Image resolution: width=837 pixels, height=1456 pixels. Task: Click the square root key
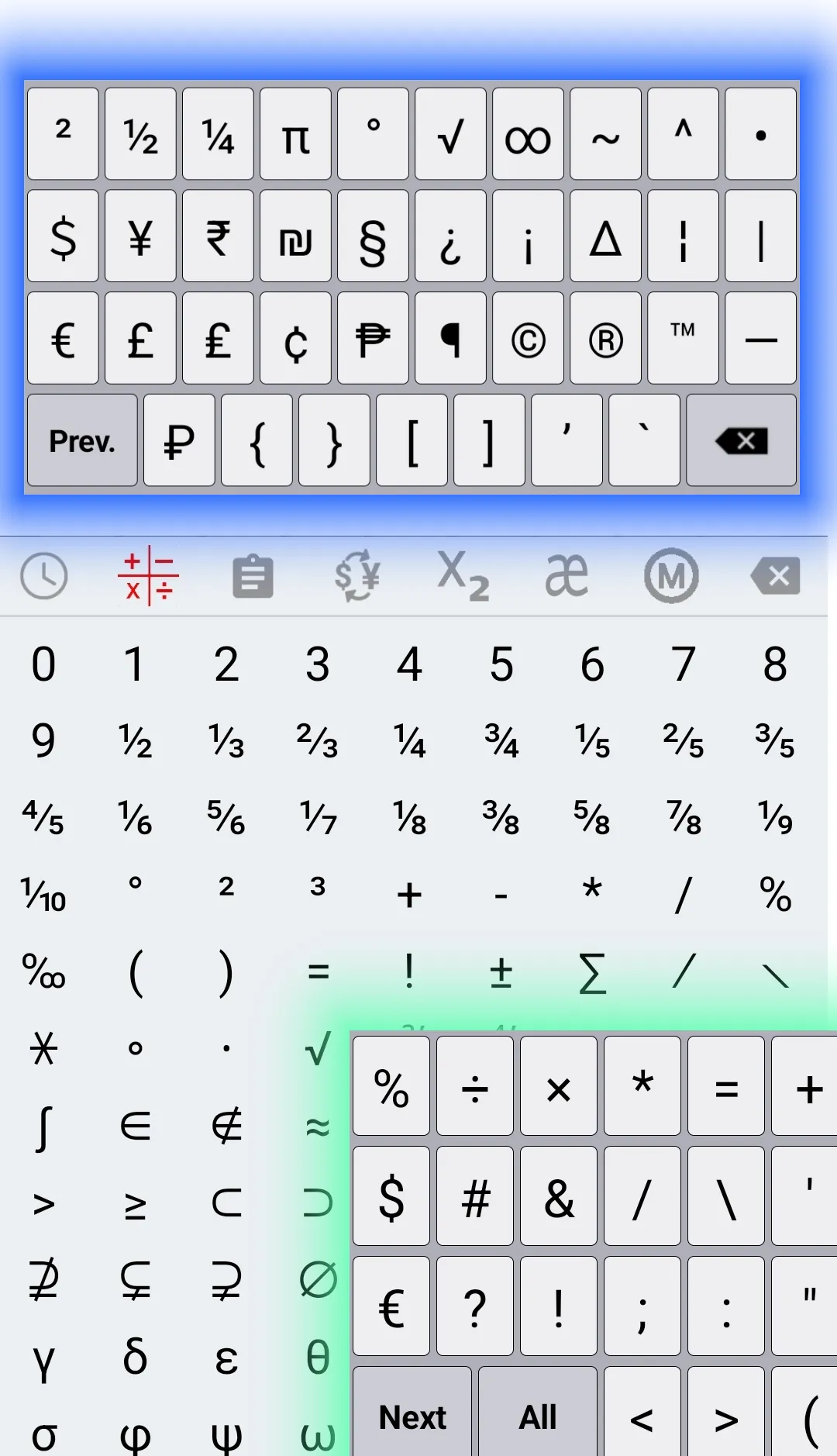(x=450, y=133)
